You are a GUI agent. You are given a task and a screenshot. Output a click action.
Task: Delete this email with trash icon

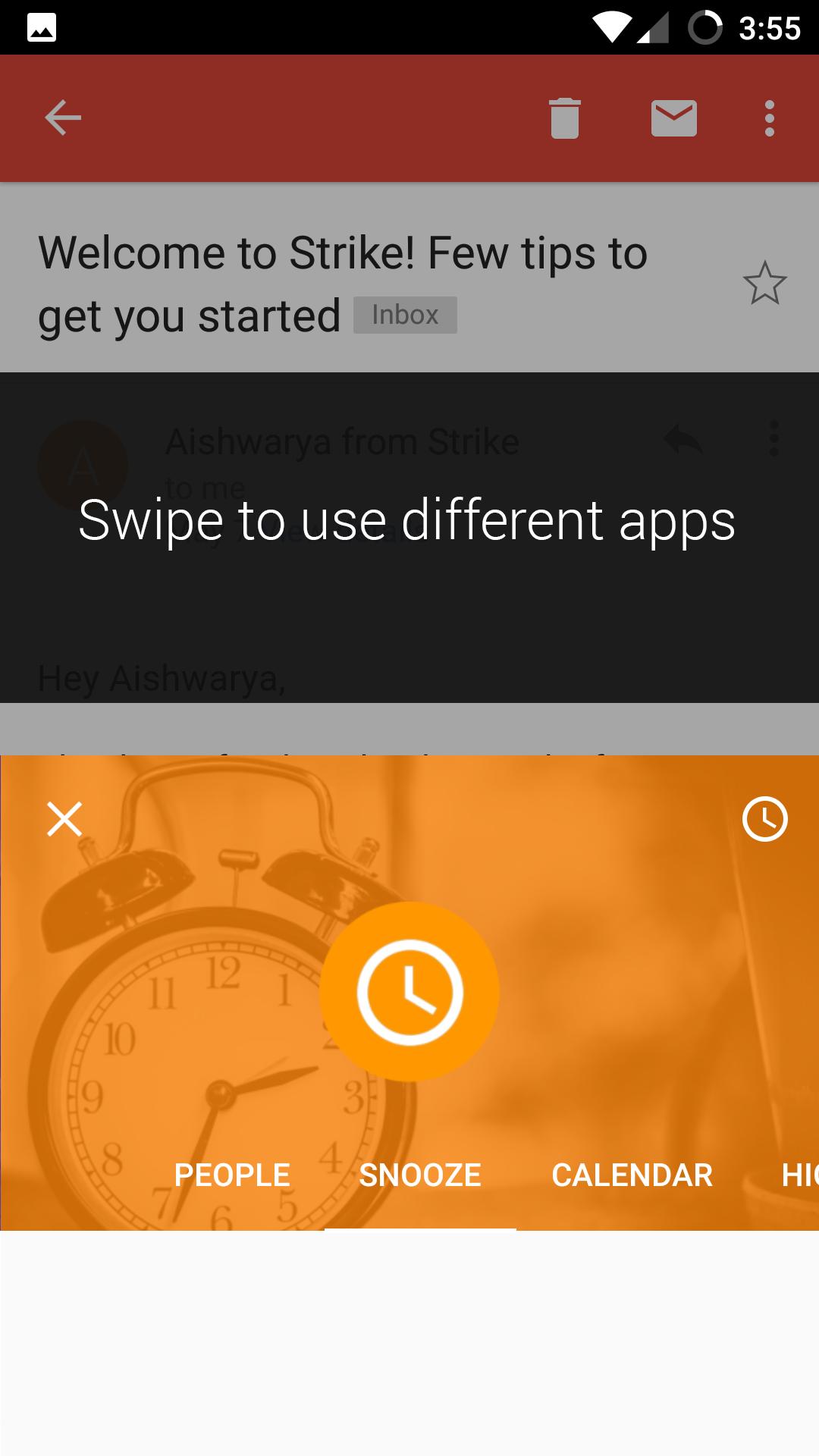(564, 118)
